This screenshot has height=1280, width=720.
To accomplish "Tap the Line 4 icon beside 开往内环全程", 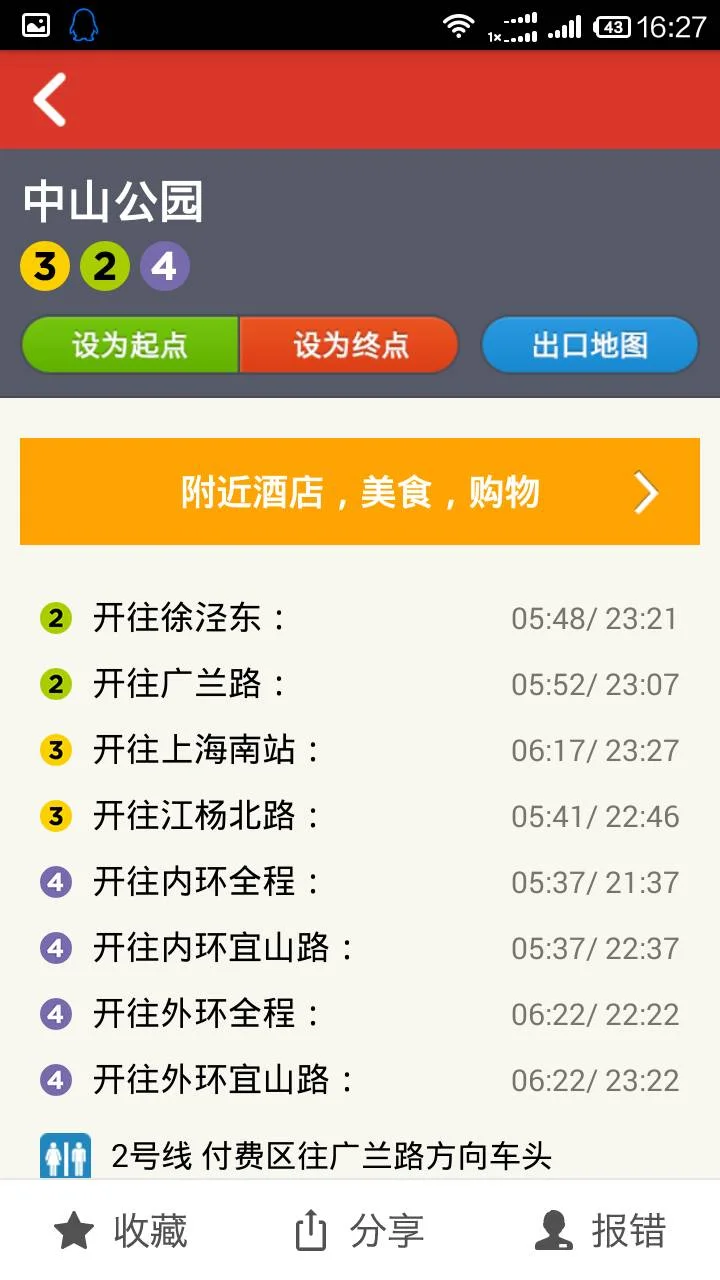I will coord(55,882).
